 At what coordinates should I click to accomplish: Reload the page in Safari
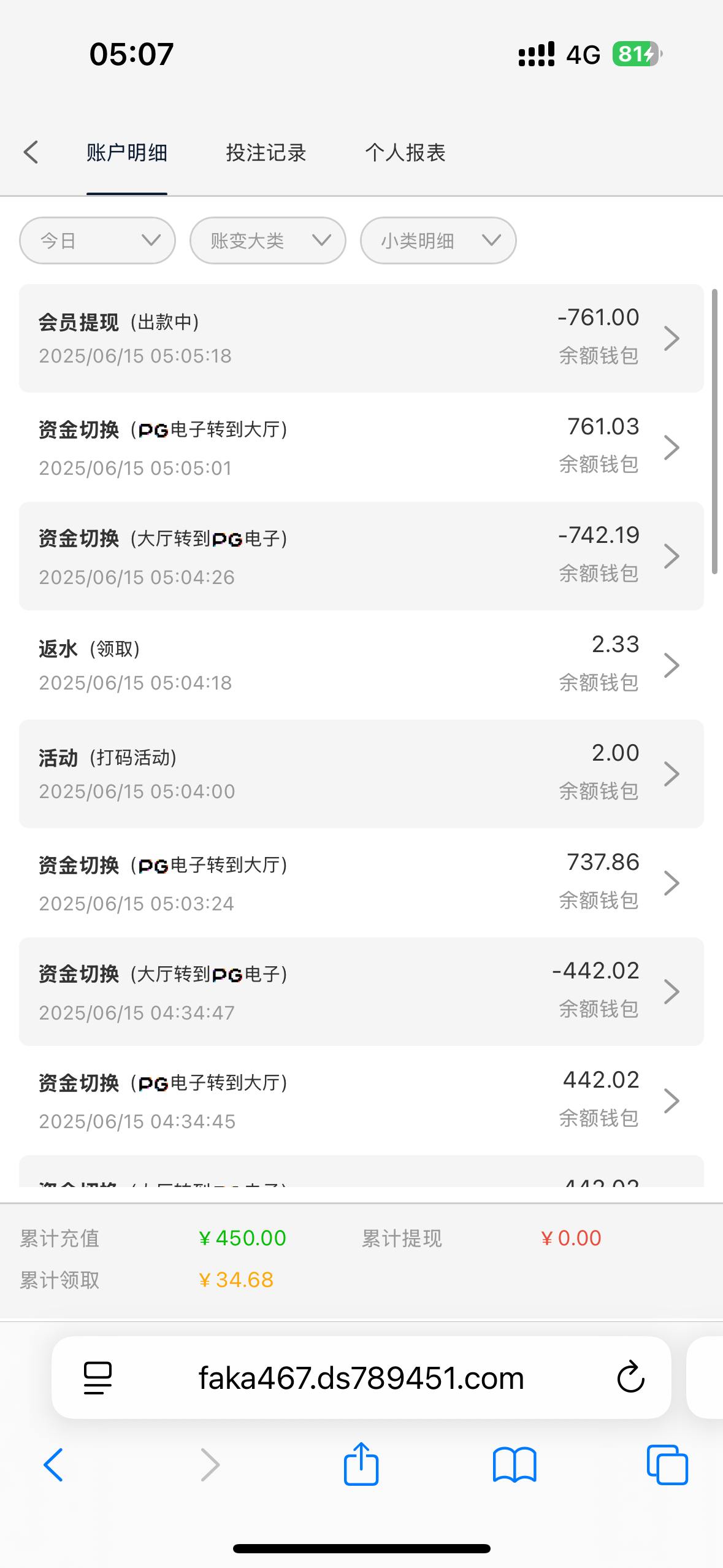point(630,1377)
